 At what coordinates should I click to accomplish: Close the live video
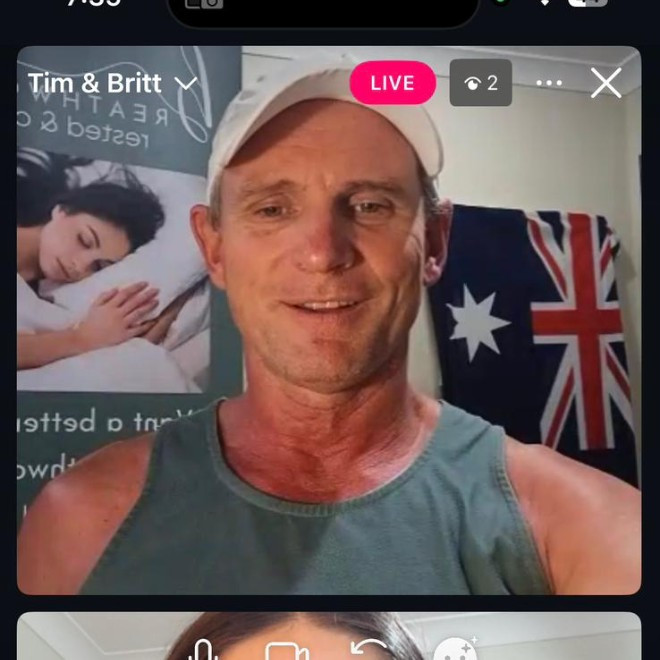[606, 83]
